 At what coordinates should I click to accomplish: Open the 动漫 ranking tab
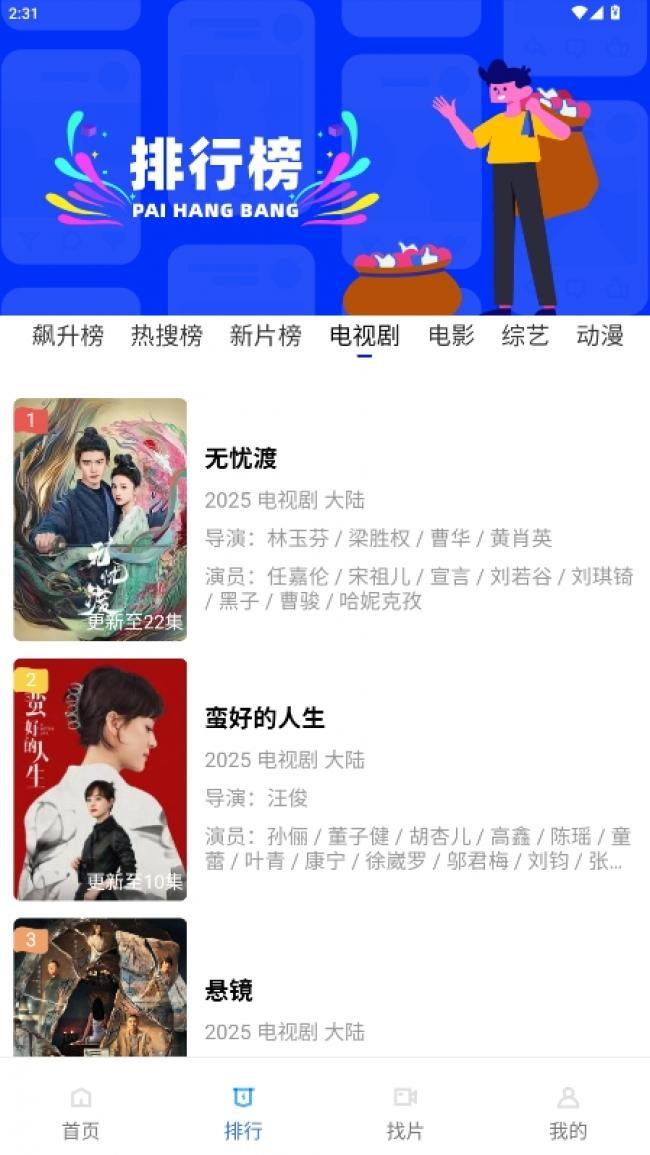tap(600, 336)
